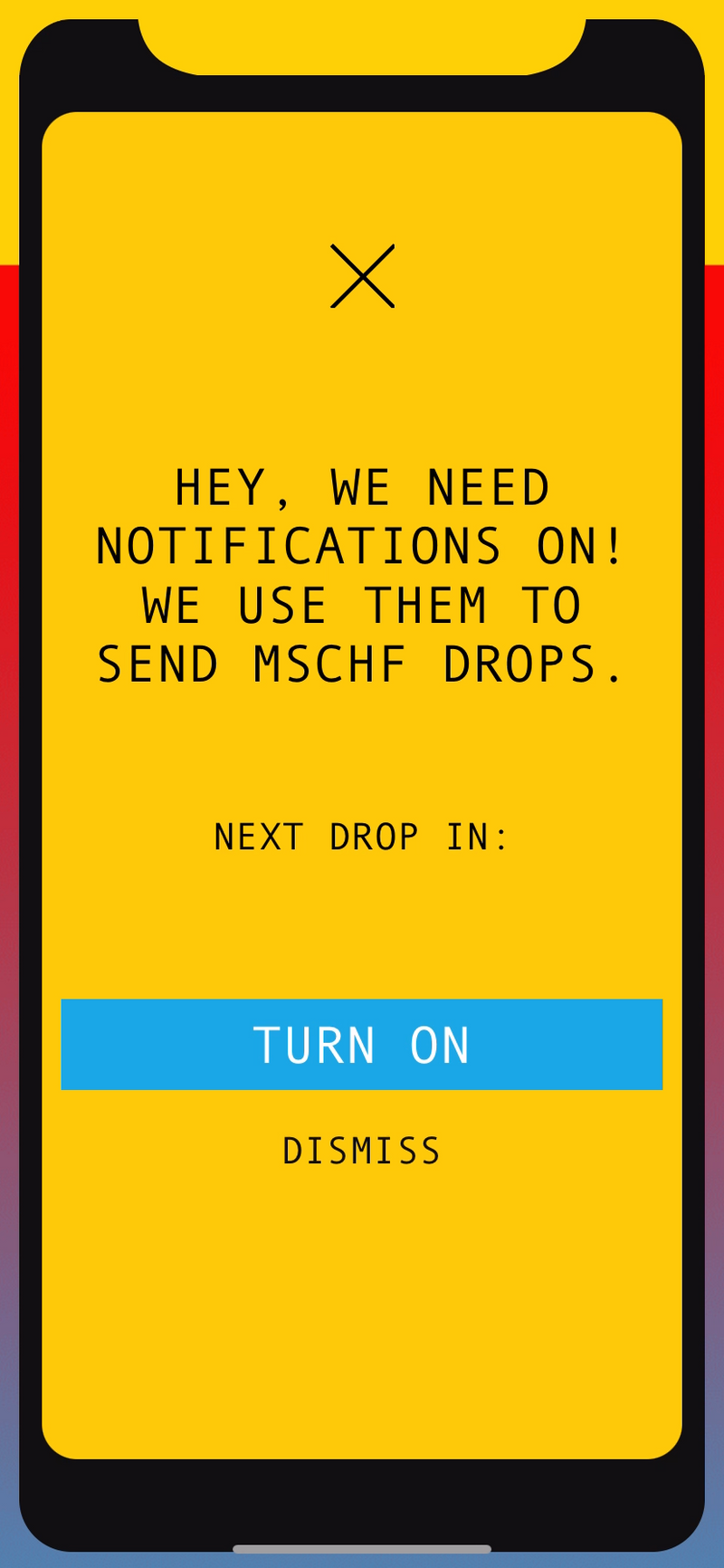Screen dimensions: 724x1568
Task: Tap the HEY WE NEED NOTIFICATIONS headline
Action: 361,573
